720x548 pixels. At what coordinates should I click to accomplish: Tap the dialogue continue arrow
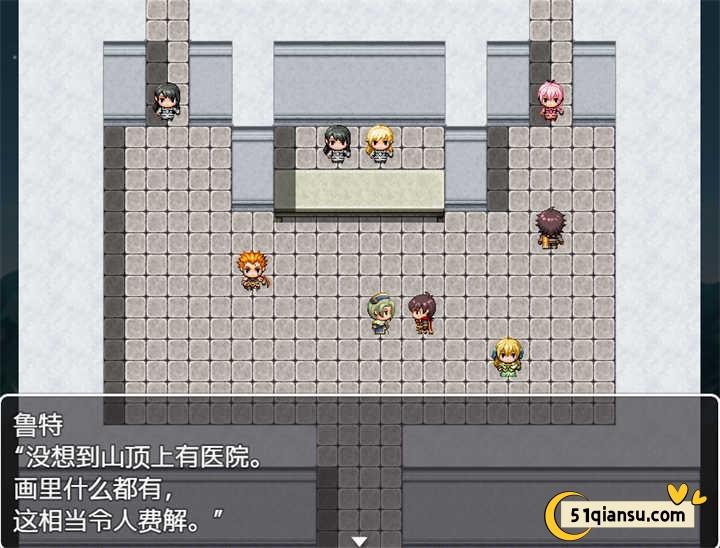[x=359, y=541]
